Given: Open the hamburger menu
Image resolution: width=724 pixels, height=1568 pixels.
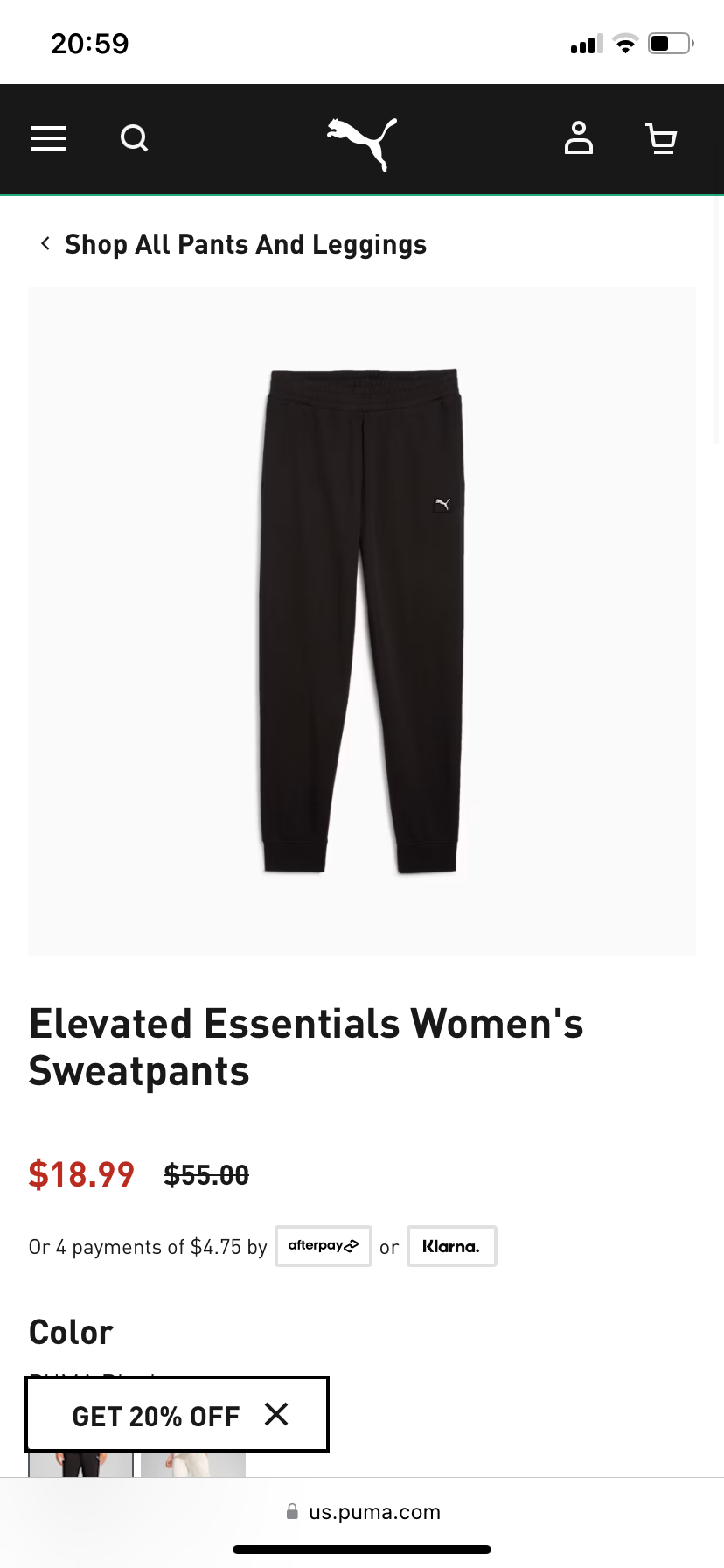Looking at the screenshot, I should pyautogui.click(x=49, y=138).
